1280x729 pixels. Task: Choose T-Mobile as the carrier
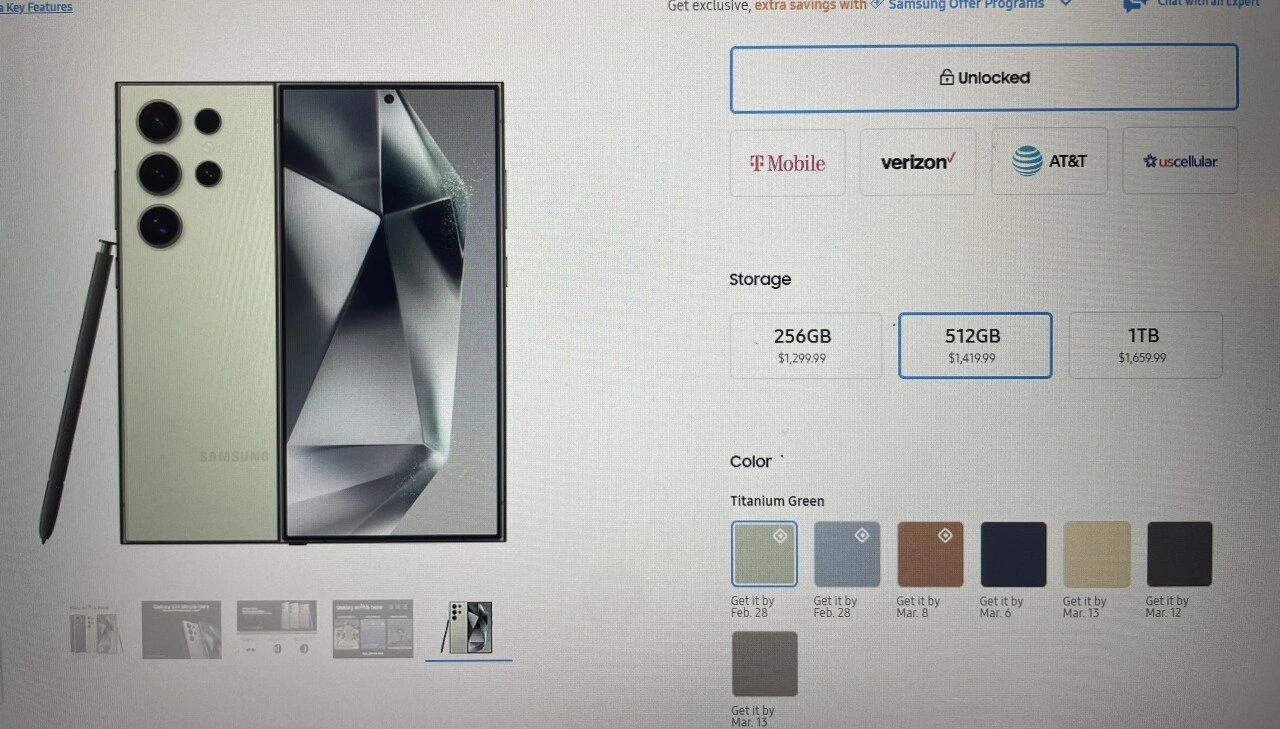pyautogui.click(x=788, y=161)
